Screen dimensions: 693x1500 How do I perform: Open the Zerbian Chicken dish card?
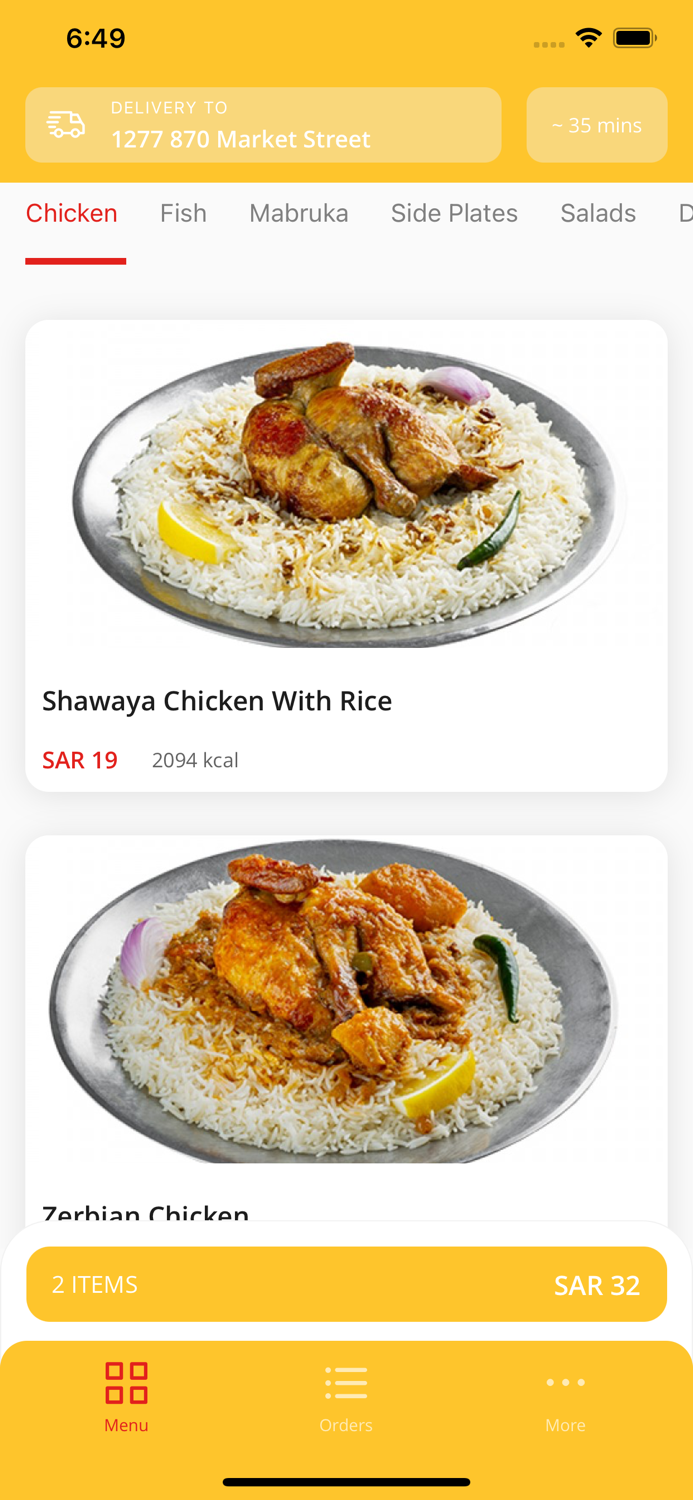346,1030
